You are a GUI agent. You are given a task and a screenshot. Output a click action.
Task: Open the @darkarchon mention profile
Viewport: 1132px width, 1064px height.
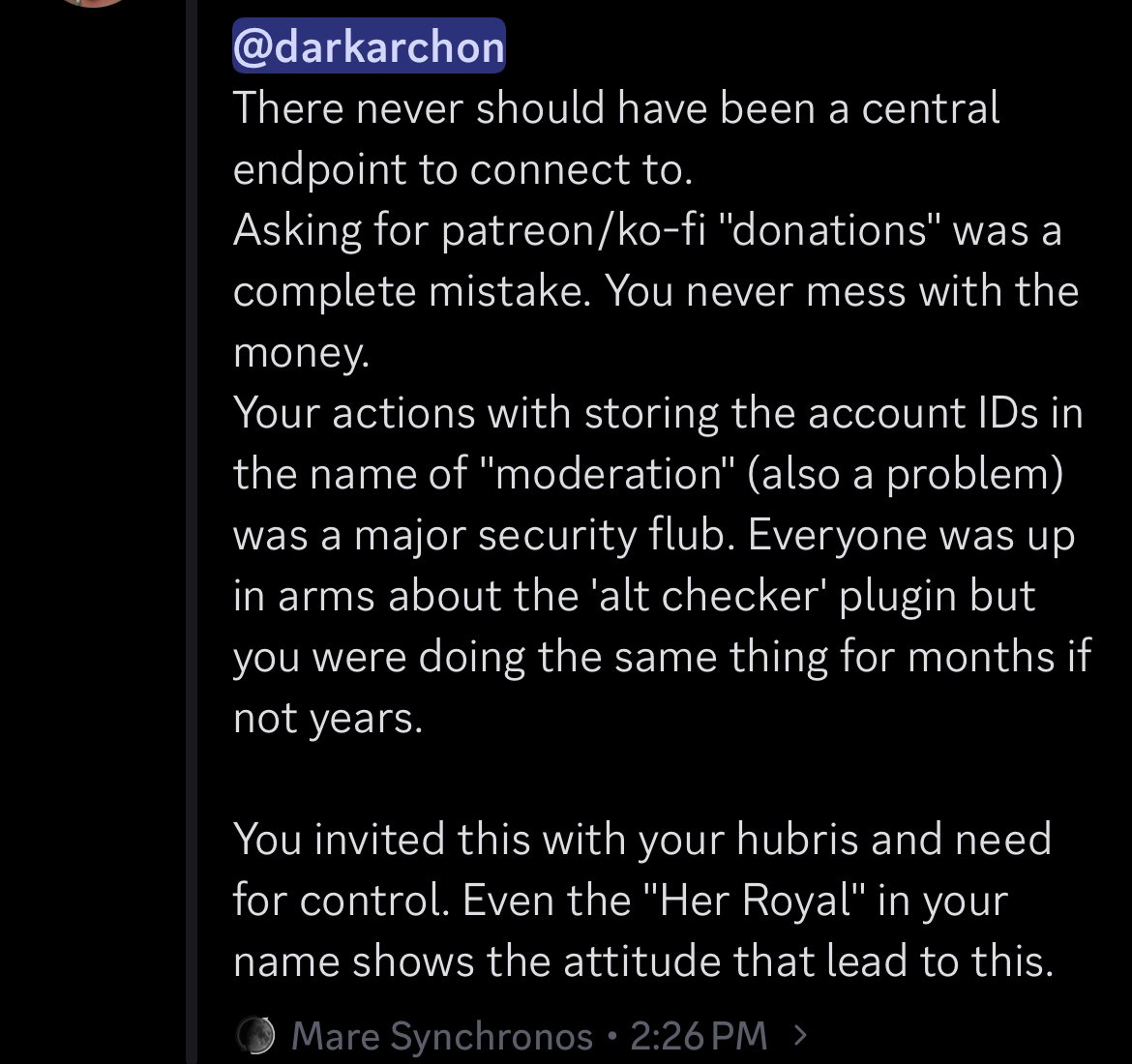click(369, 46)
